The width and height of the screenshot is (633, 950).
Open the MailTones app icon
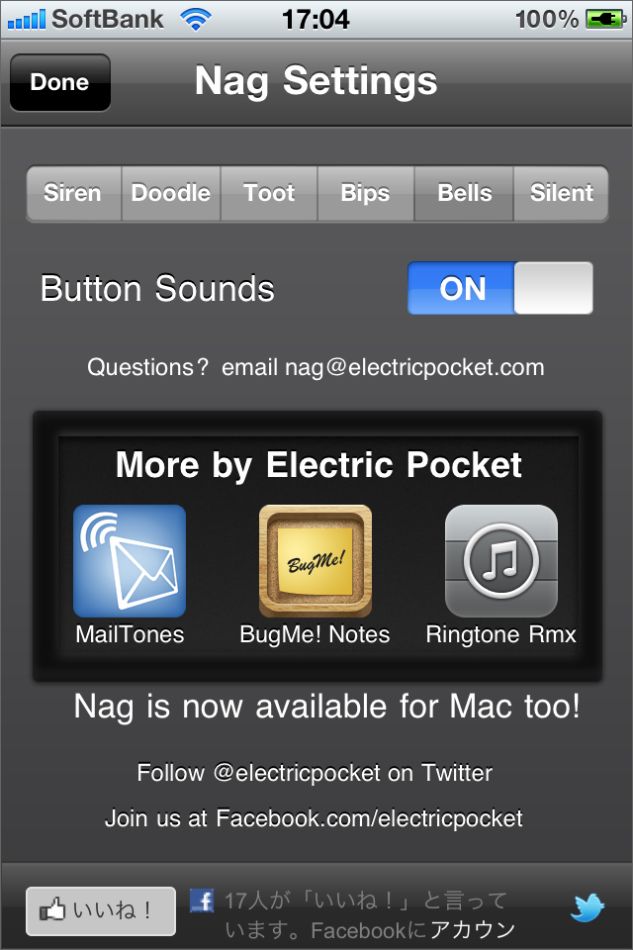tap(129, 561)
